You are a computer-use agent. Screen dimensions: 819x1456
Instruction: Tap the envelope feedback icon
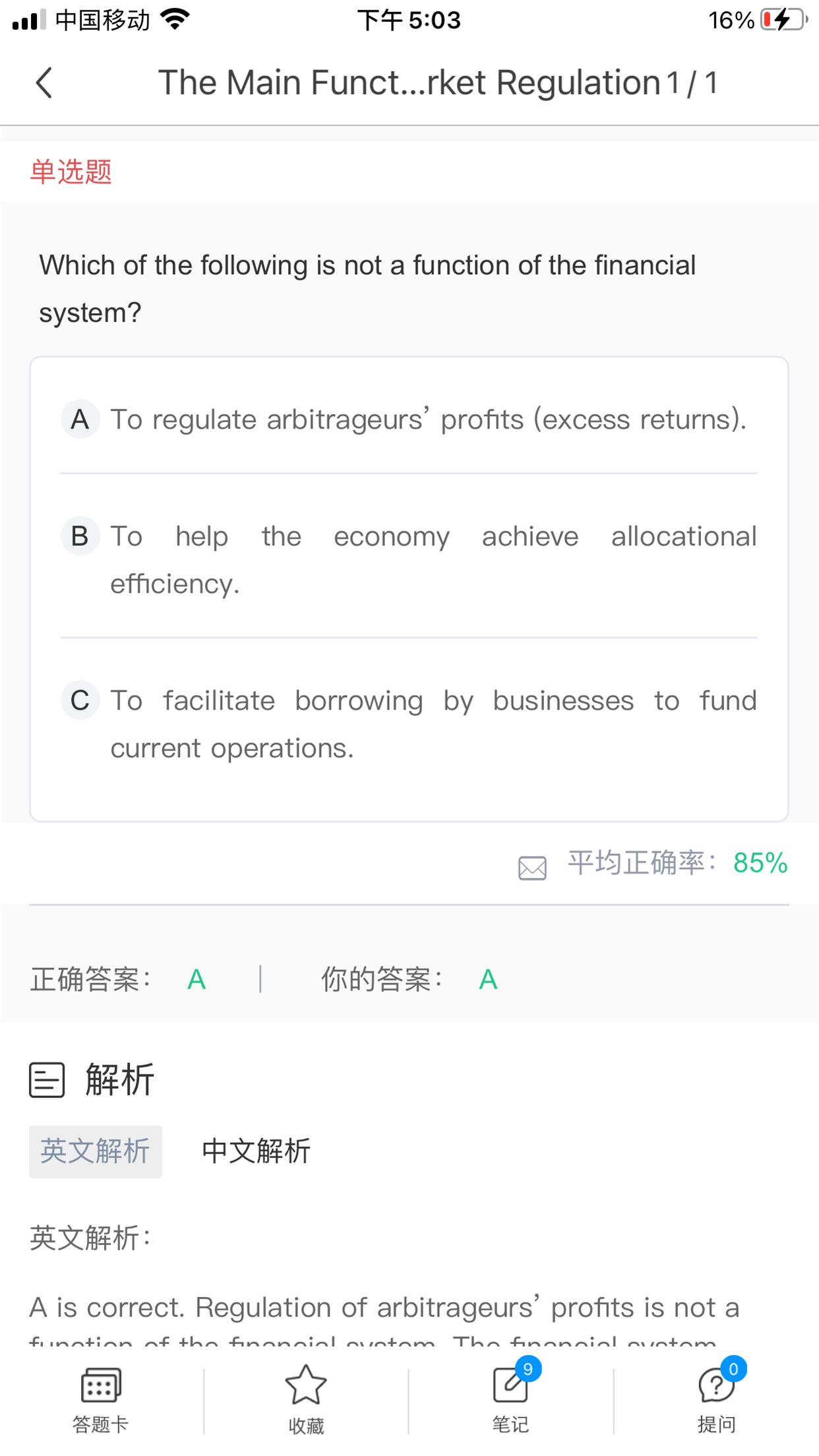[532, 868]
